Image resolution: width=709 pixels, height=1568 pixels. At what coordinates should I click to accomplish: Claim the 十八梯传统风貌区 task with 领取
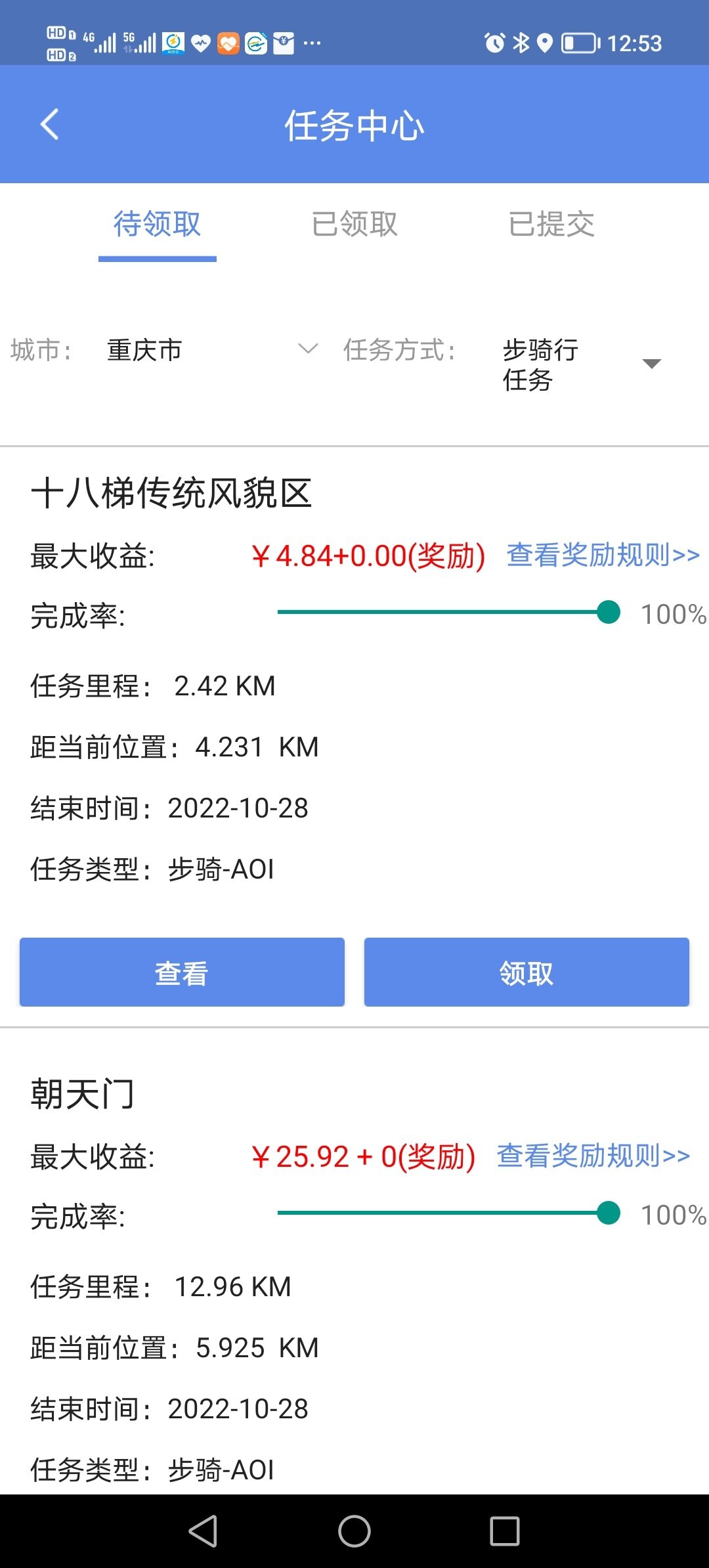click(x=526, y=972)
